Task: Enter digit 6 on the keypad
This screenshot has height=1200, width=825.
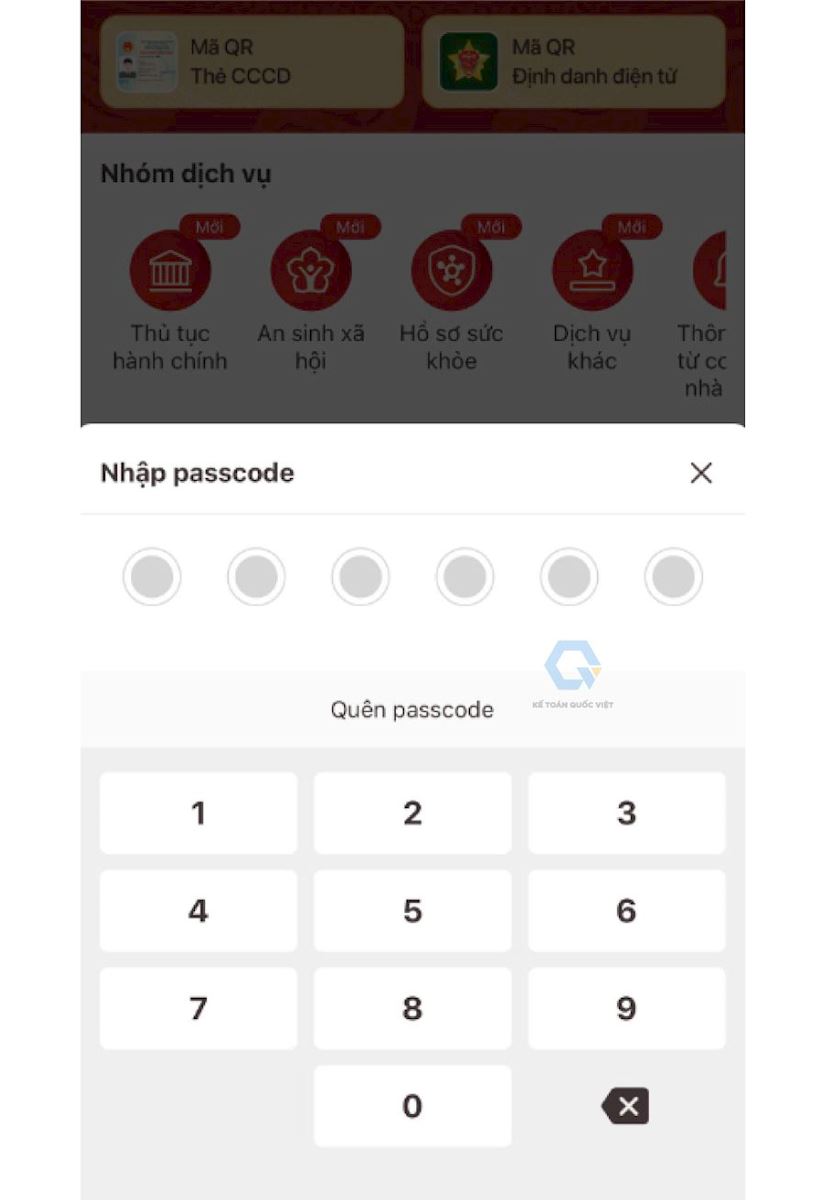Action: [626, 911]
